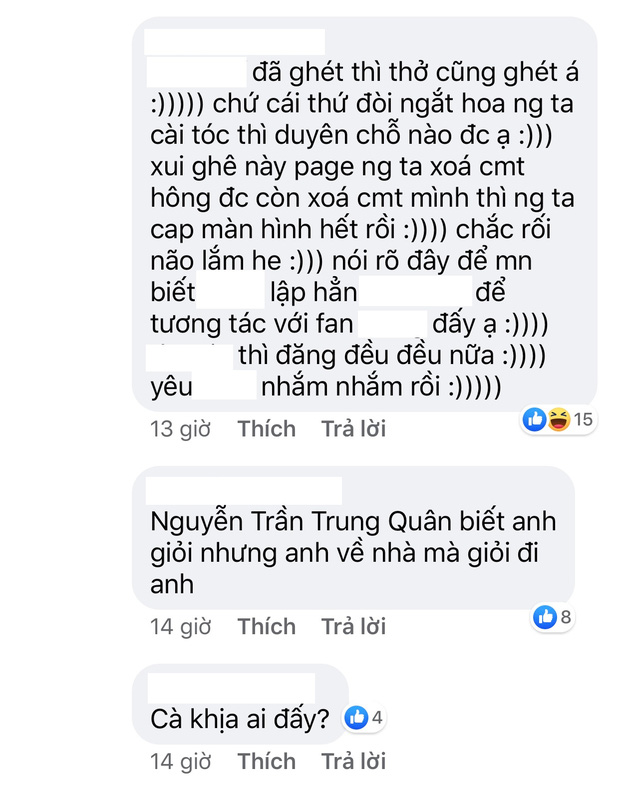Tap Trả lời under the 'biết anh giỏi' comment
Viewport: 620px width, 797px height.
352,627
